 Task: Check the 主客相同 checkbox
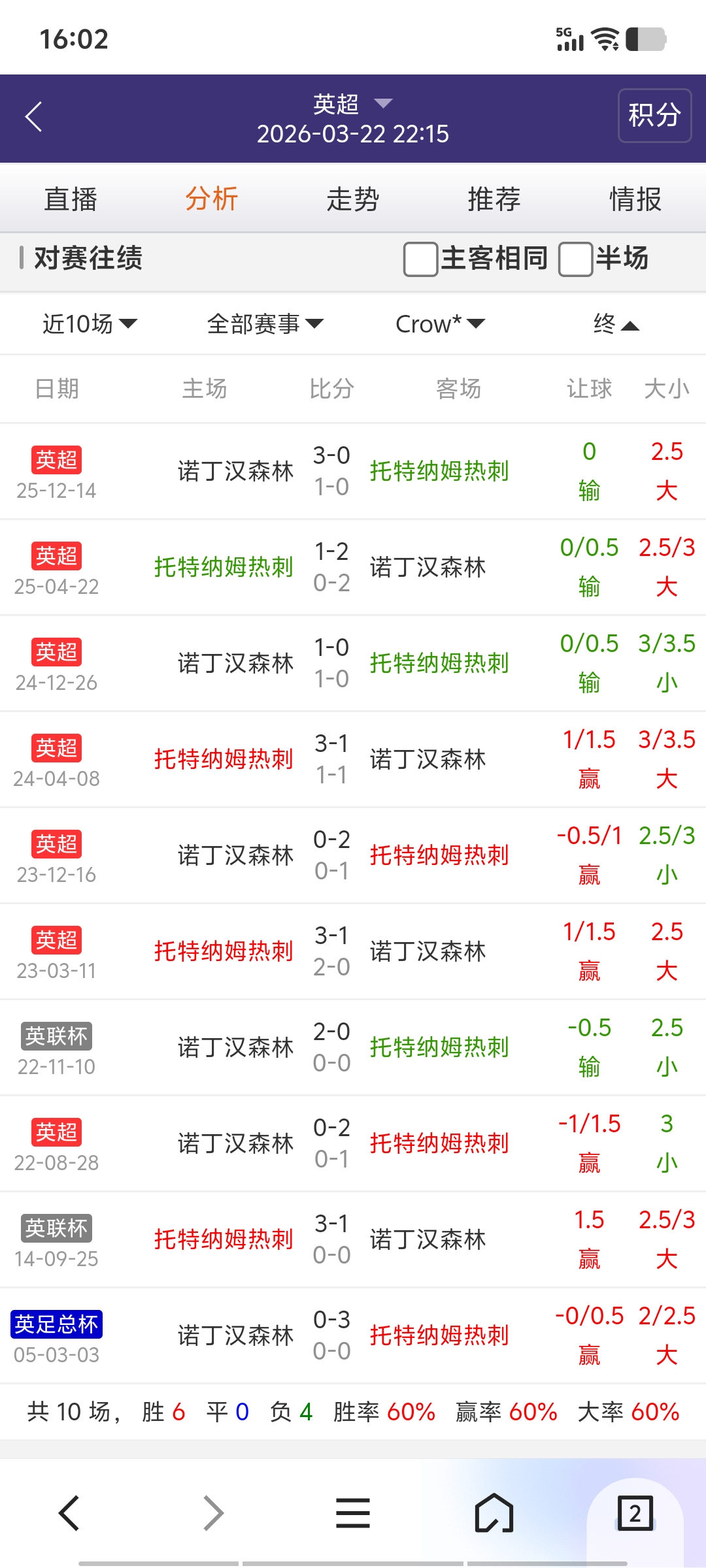pyautogui.click(x=421, y=259)
